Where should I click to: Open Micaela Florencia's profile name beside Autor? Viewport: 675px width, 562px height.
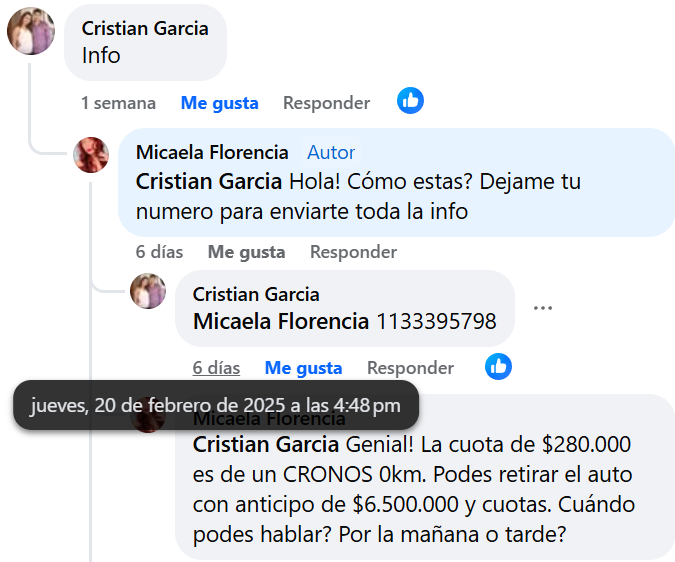click(x=212, y=152)
